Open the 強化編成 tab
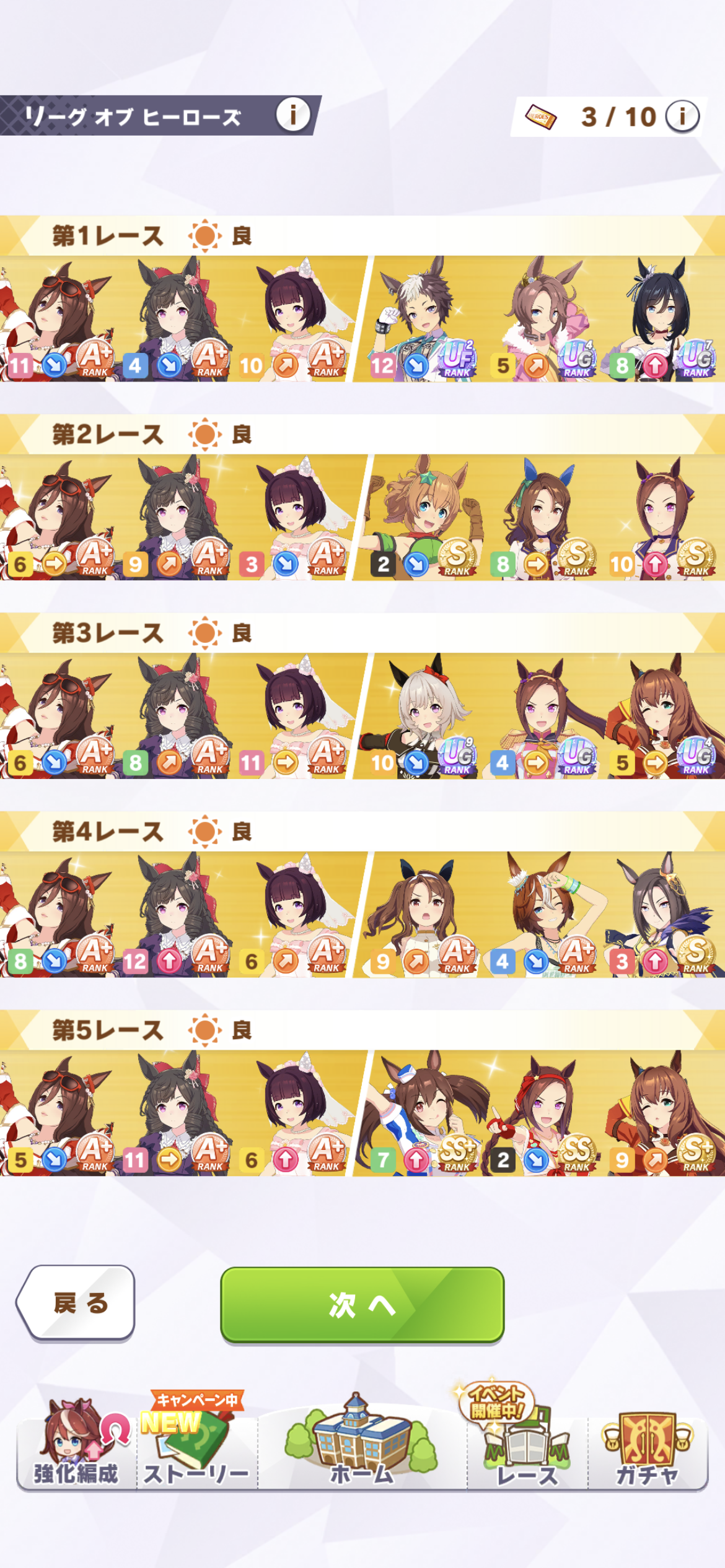Image resolution: width=725 pixels, height=1568 pixels. 76,1449
